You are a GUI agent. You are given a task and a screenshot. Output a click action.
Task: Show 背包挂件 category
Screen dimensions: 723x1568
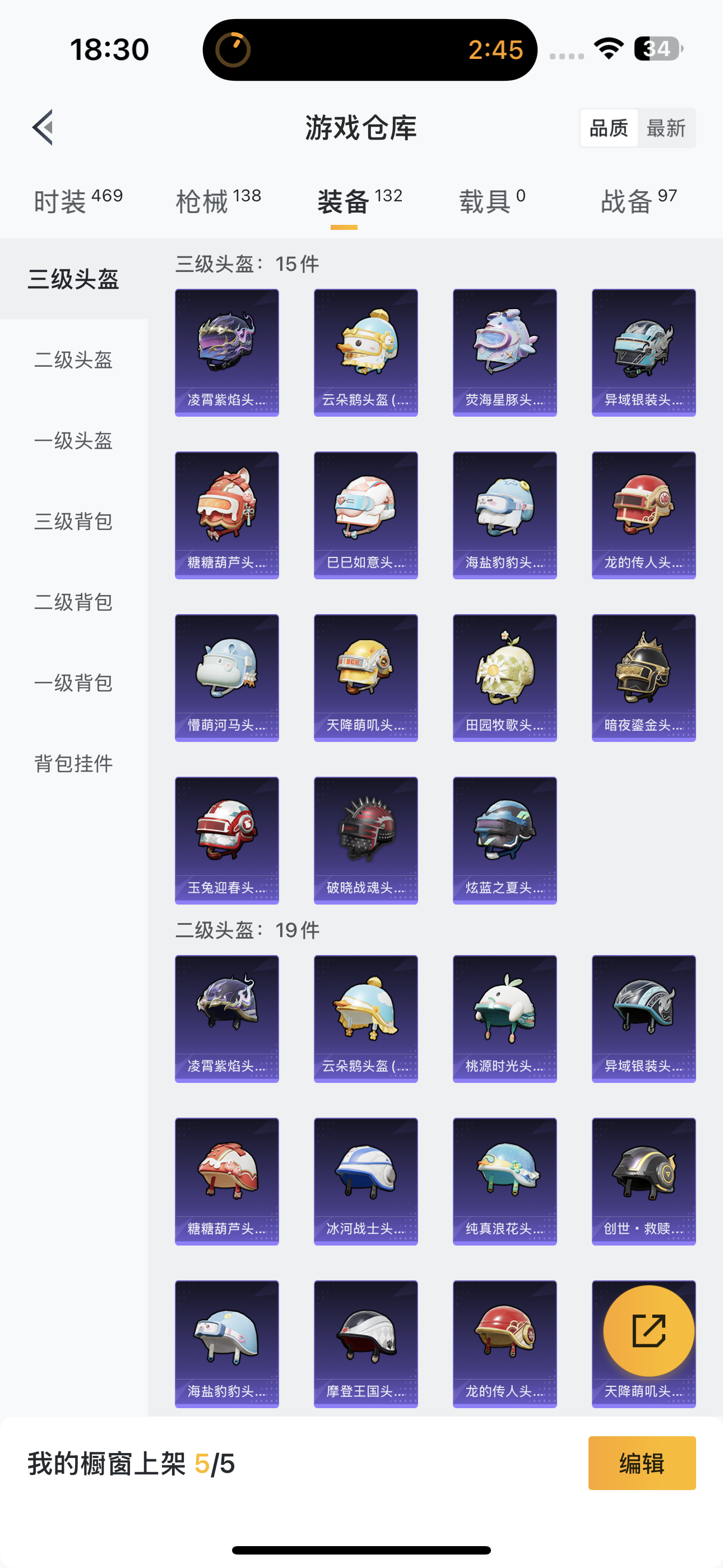click(73, 763)
